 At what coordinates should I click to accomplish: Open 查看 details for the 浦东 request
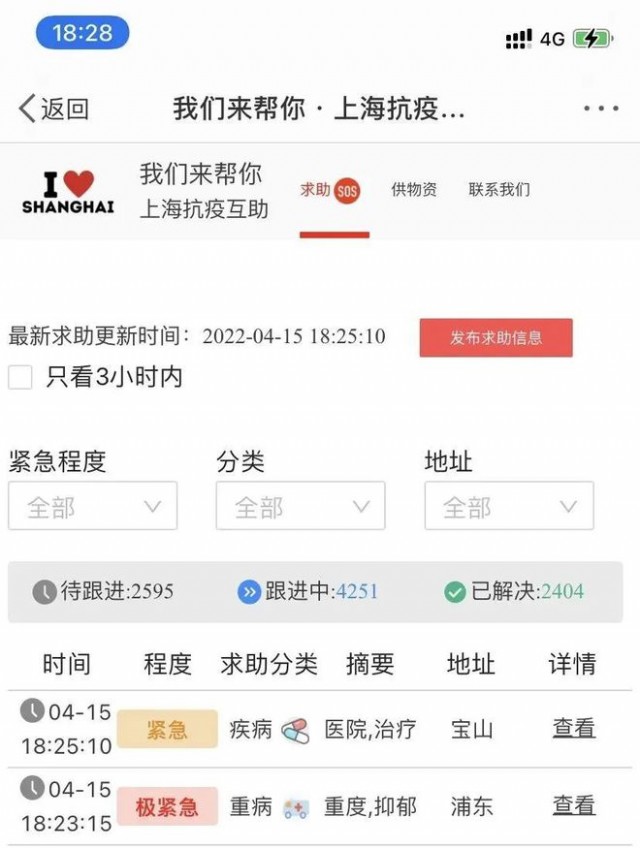(573, 806)
